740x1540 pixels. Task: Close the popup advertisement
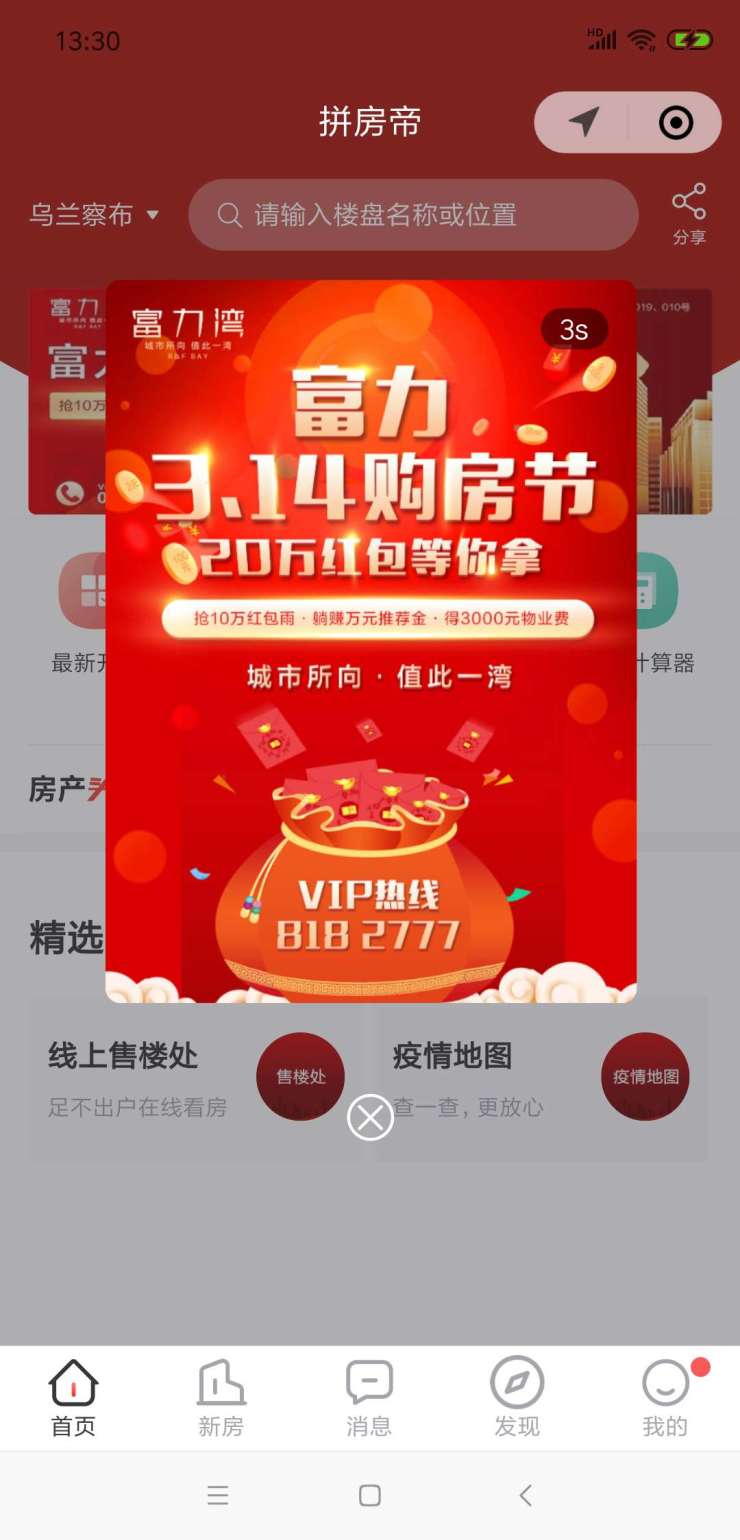point(370,1117)
